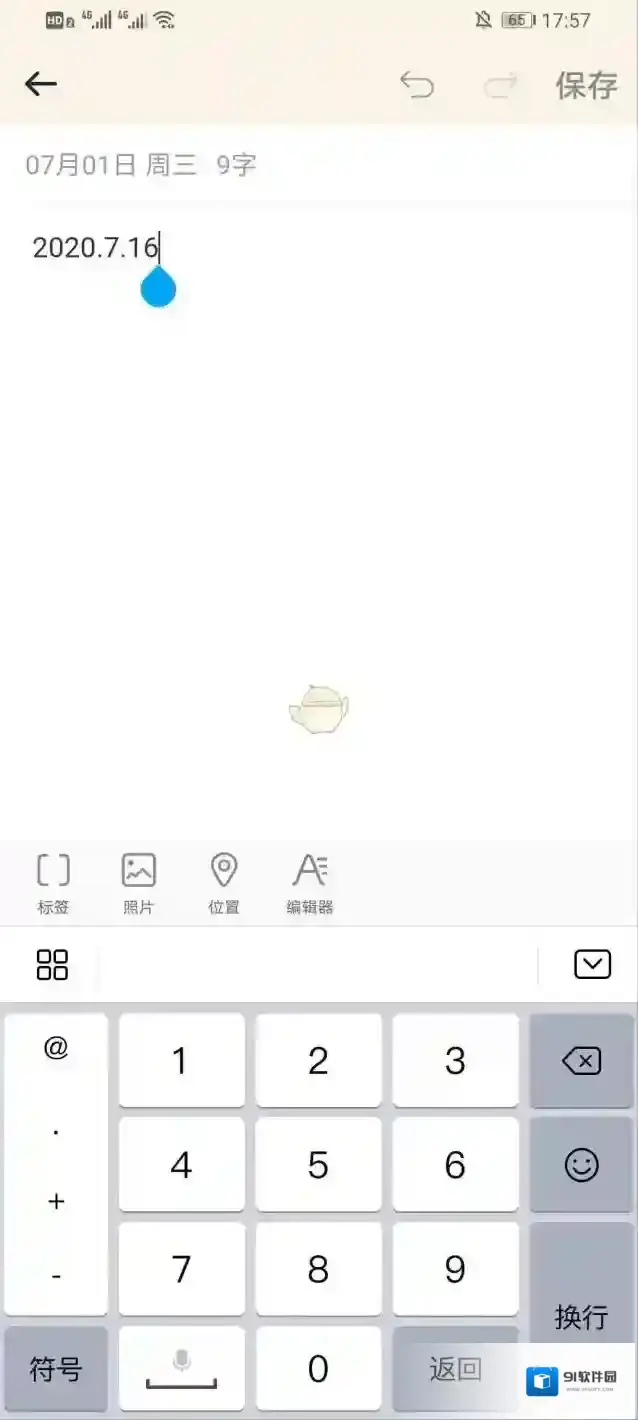The image size is (638, 1420).
Task: Open the emoji panel on the keyboard
Action: click(x=581, y=1164)
